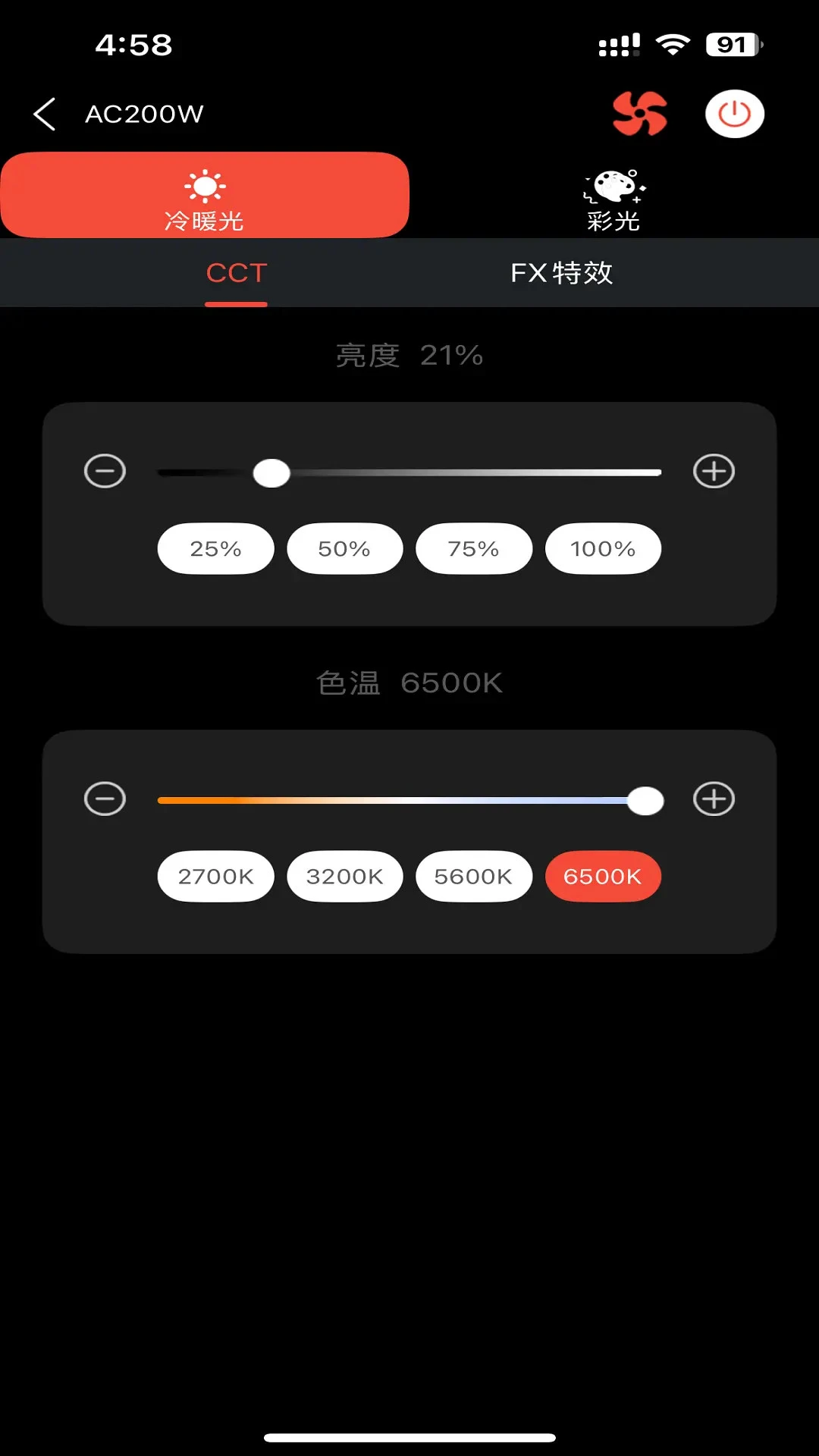Tap the brightness slider track

(x=409, y=472)
